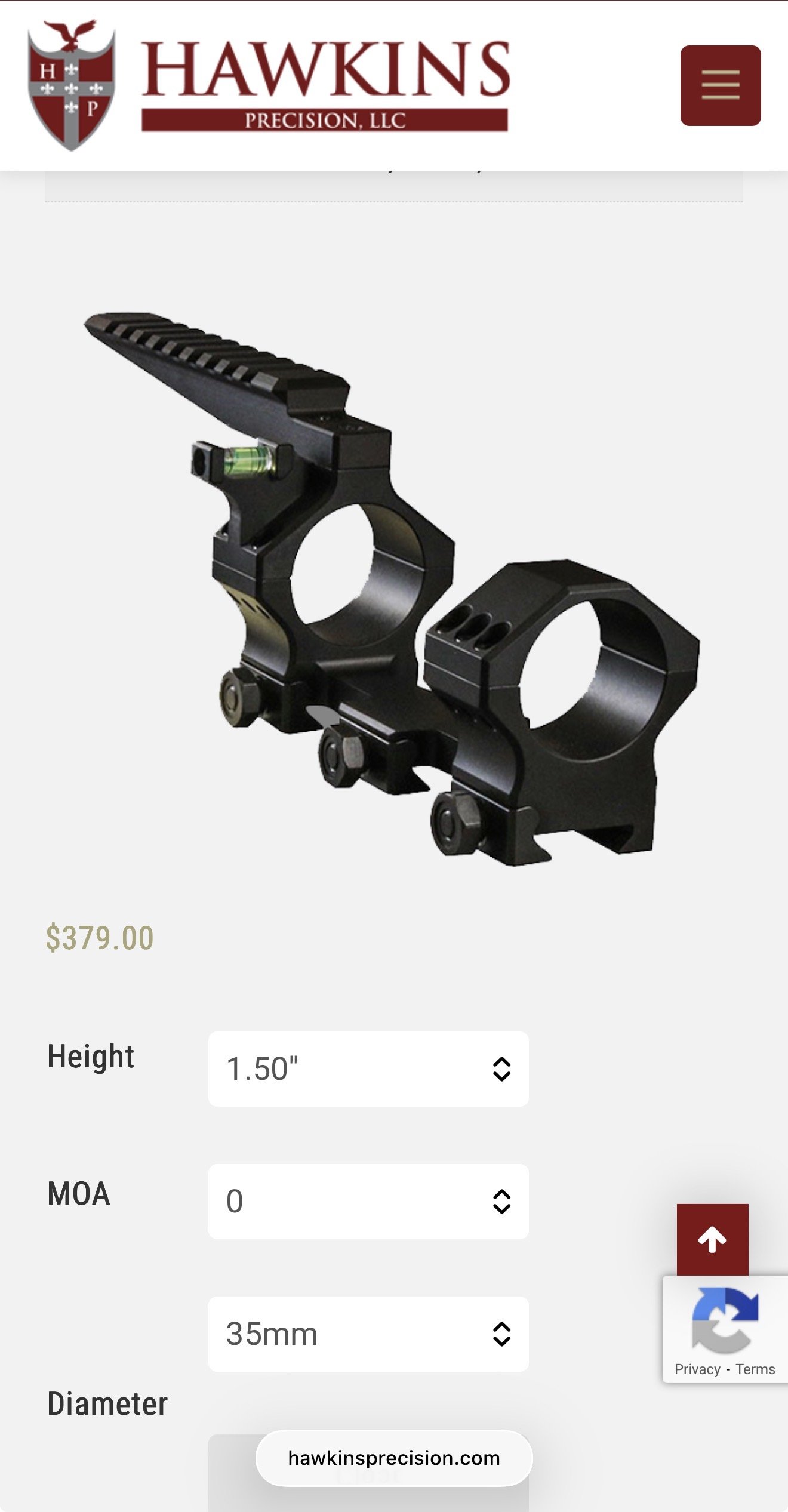Open the reCAPTCHA Privacy link
The width and height of the screenshot is (788, 1512).
click(x=697, y=1369)
